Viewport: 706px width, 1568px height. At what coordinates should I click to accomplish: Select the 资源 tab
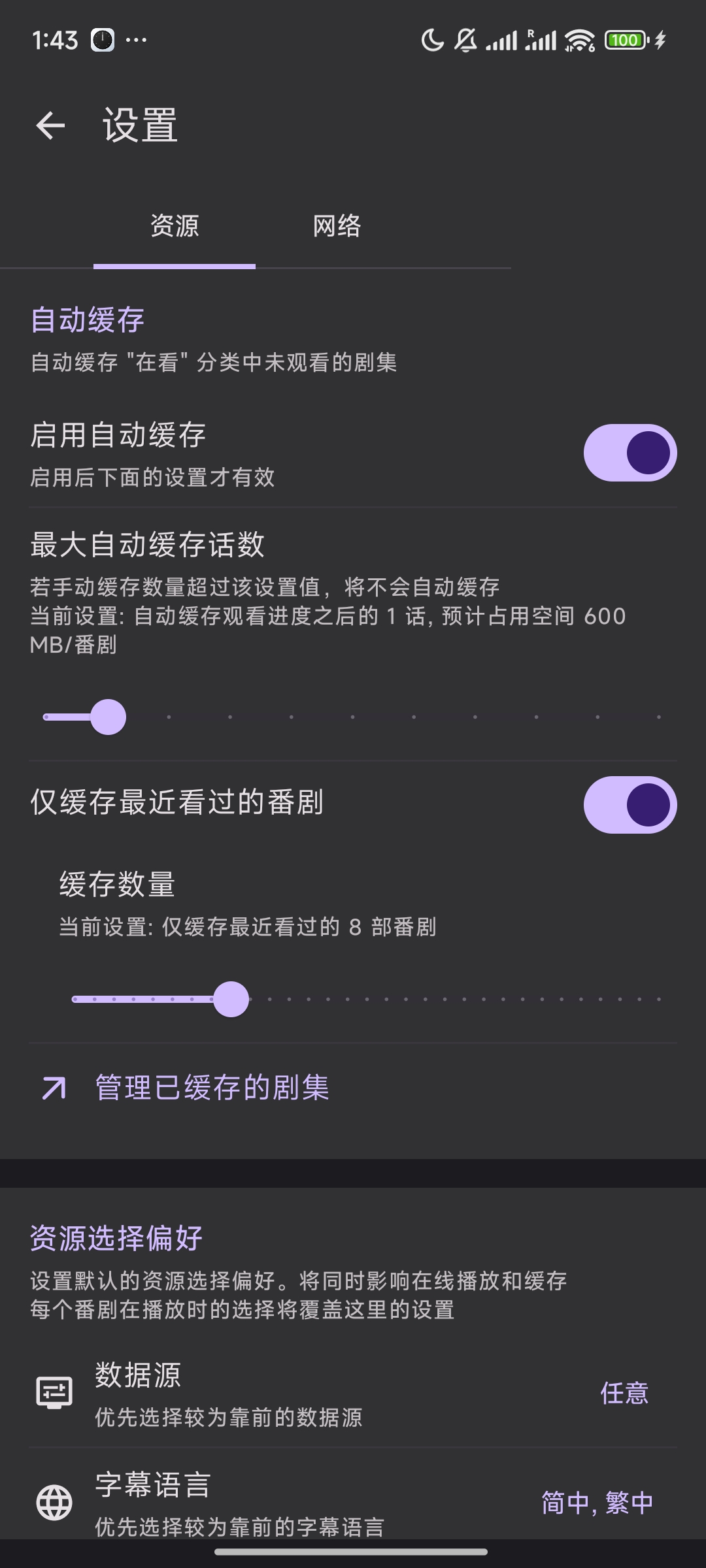[175, 226]
